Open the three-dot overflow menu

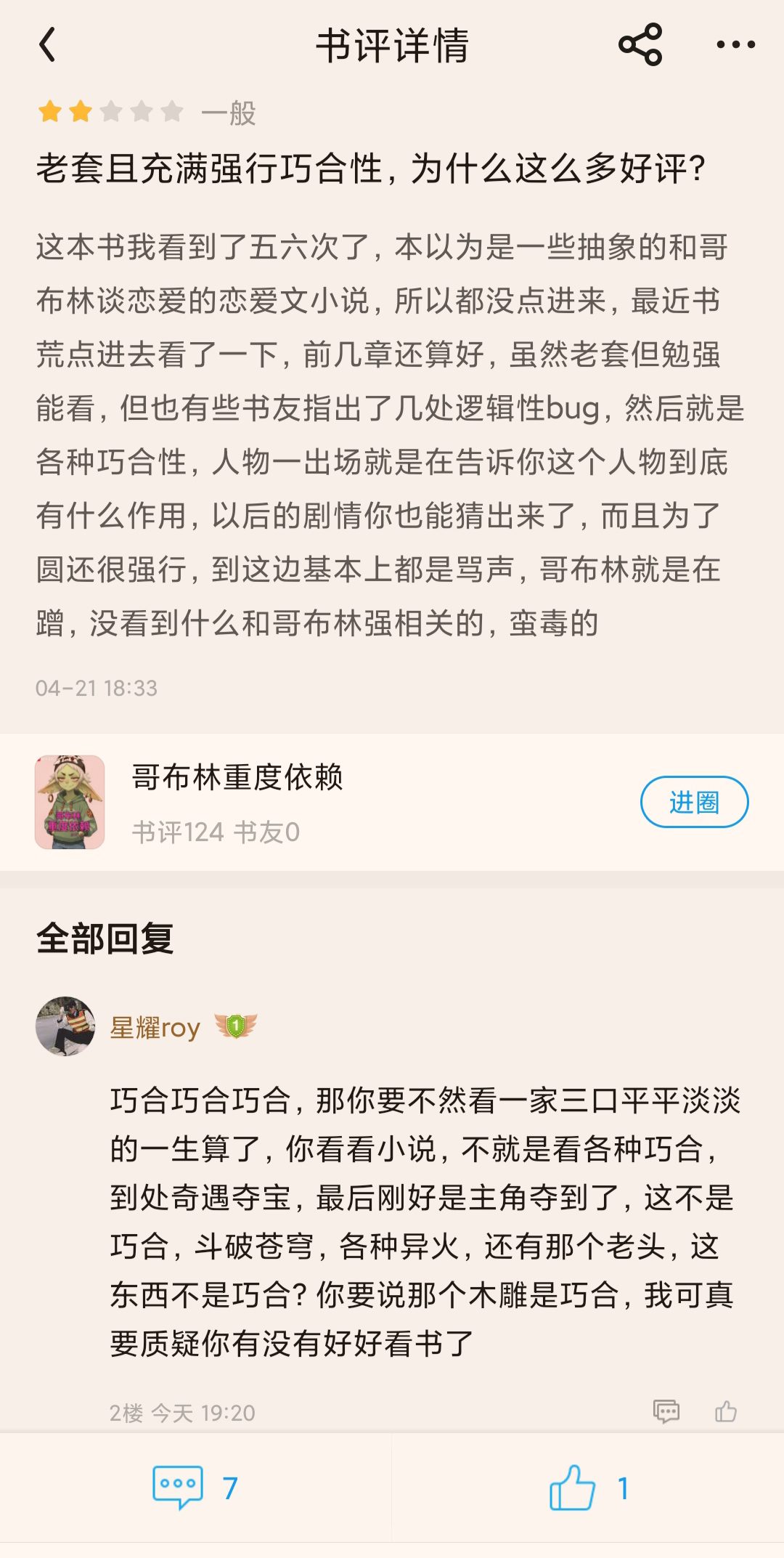coord(735,45)
